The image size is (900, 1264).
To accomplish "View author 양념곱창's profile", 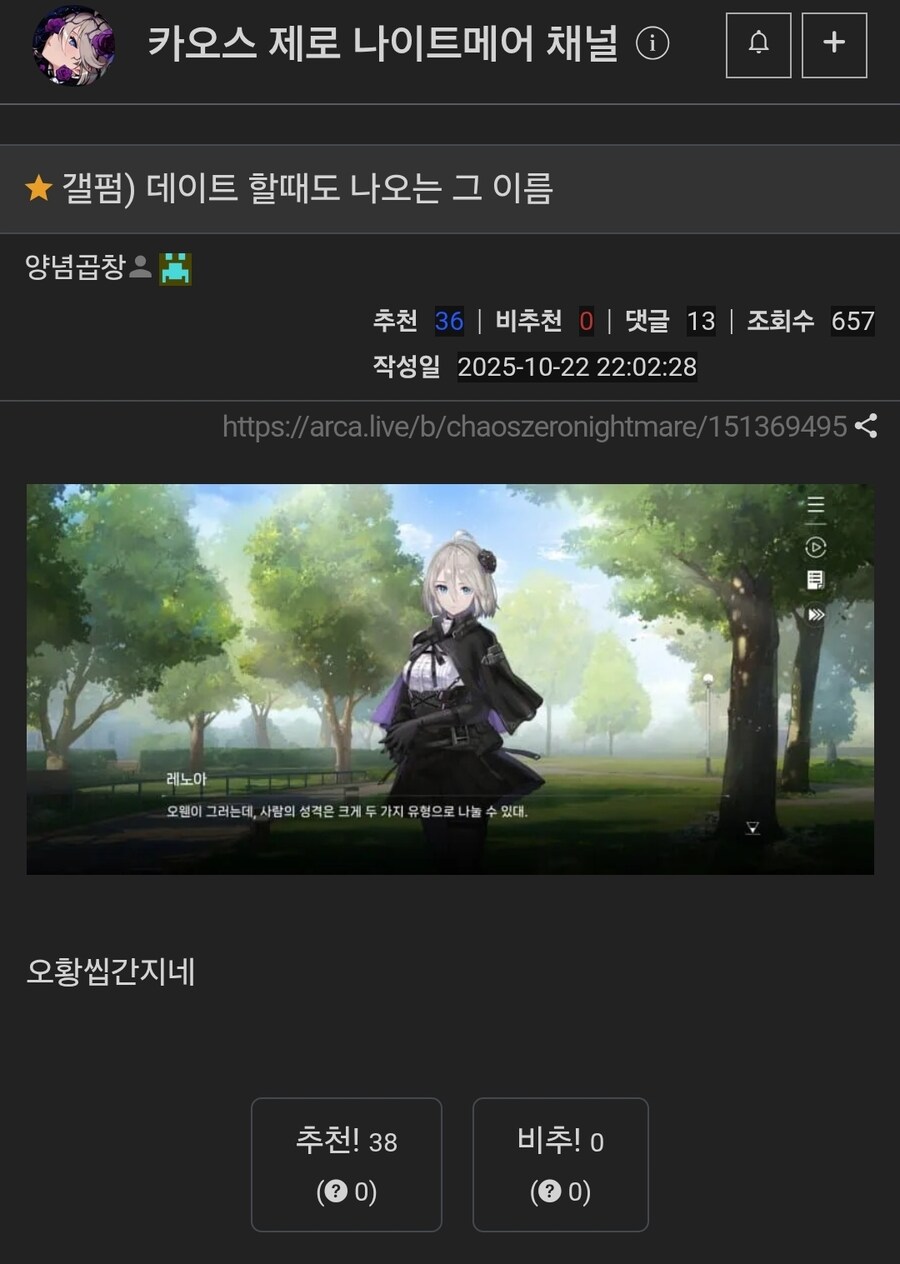I will 75,267.
